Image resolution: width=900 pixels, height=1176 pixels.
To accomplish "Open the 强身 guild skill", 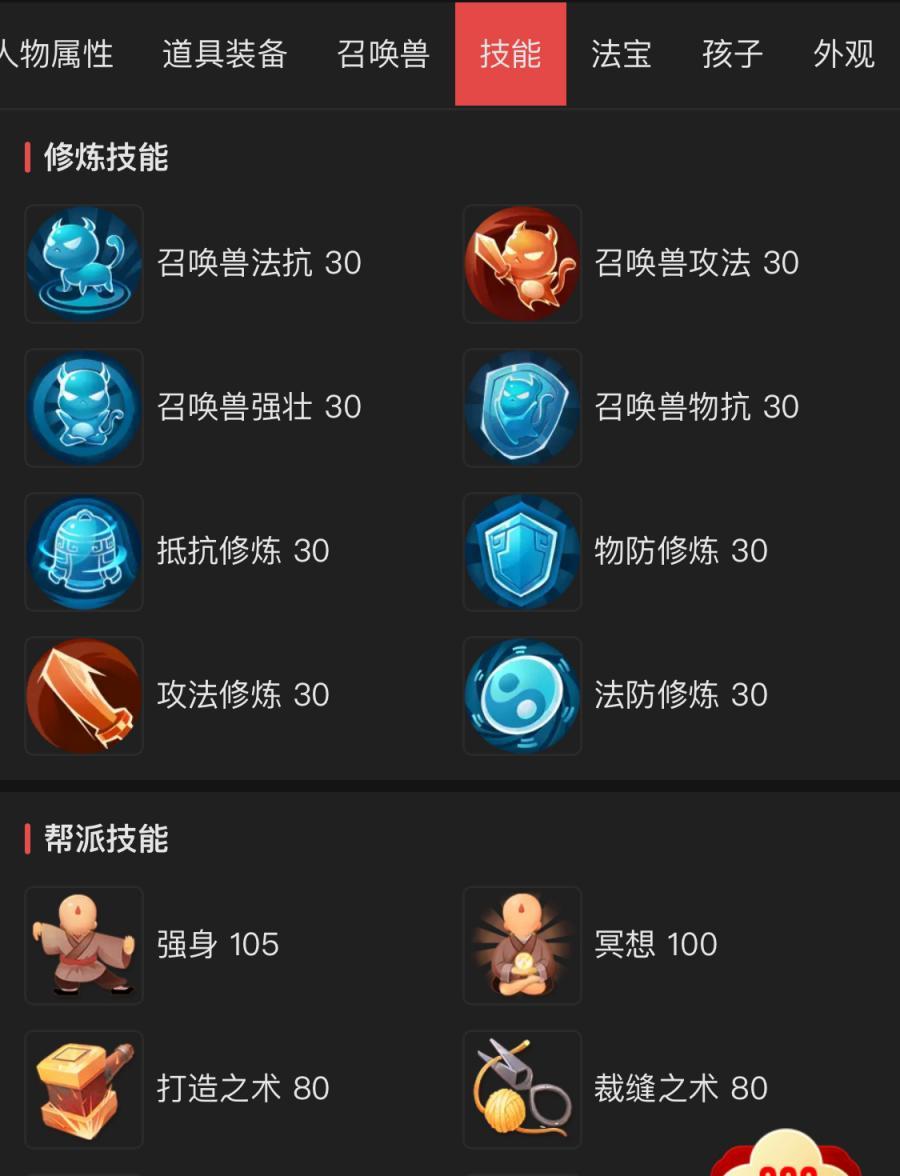I will coord(84,945).
